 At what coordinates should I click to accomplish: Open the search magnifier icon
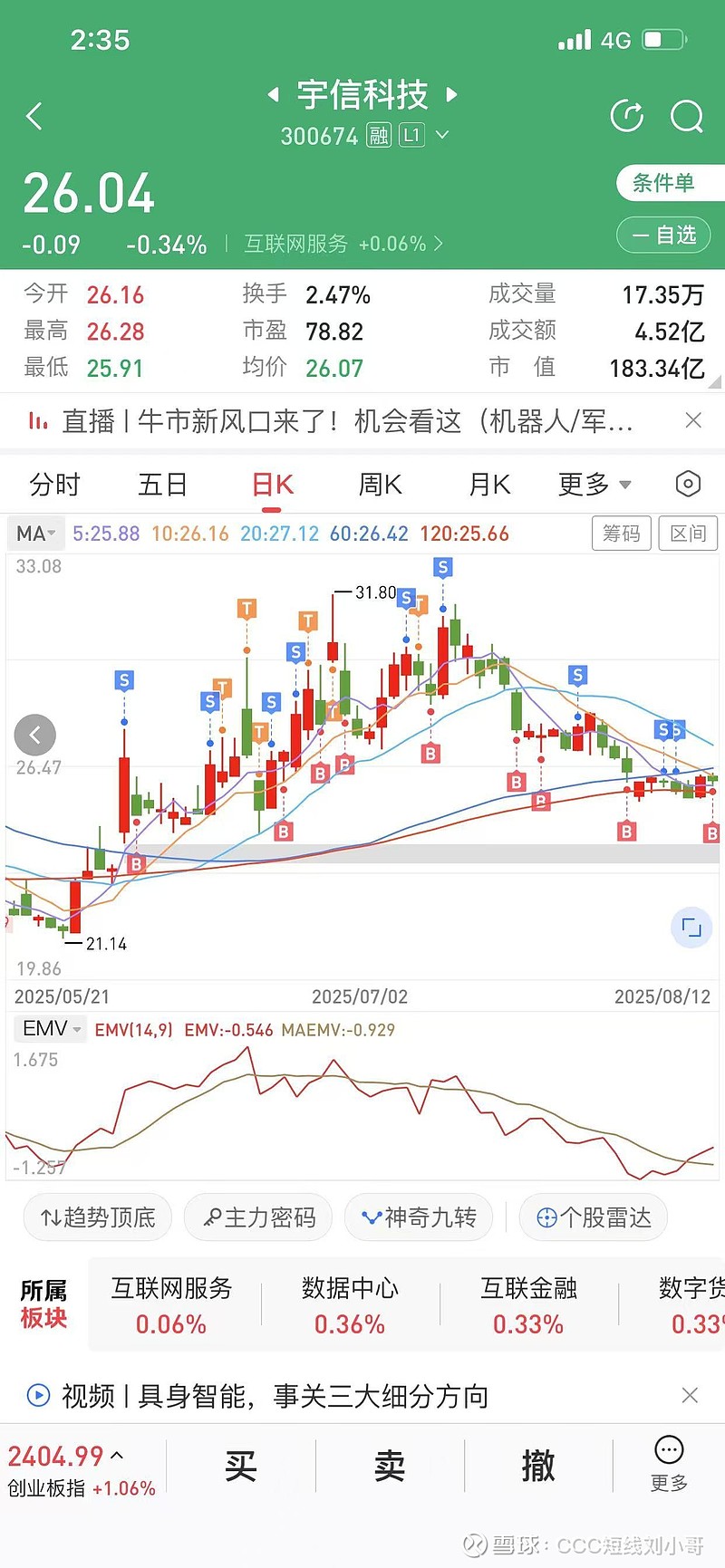click(686, 116)
